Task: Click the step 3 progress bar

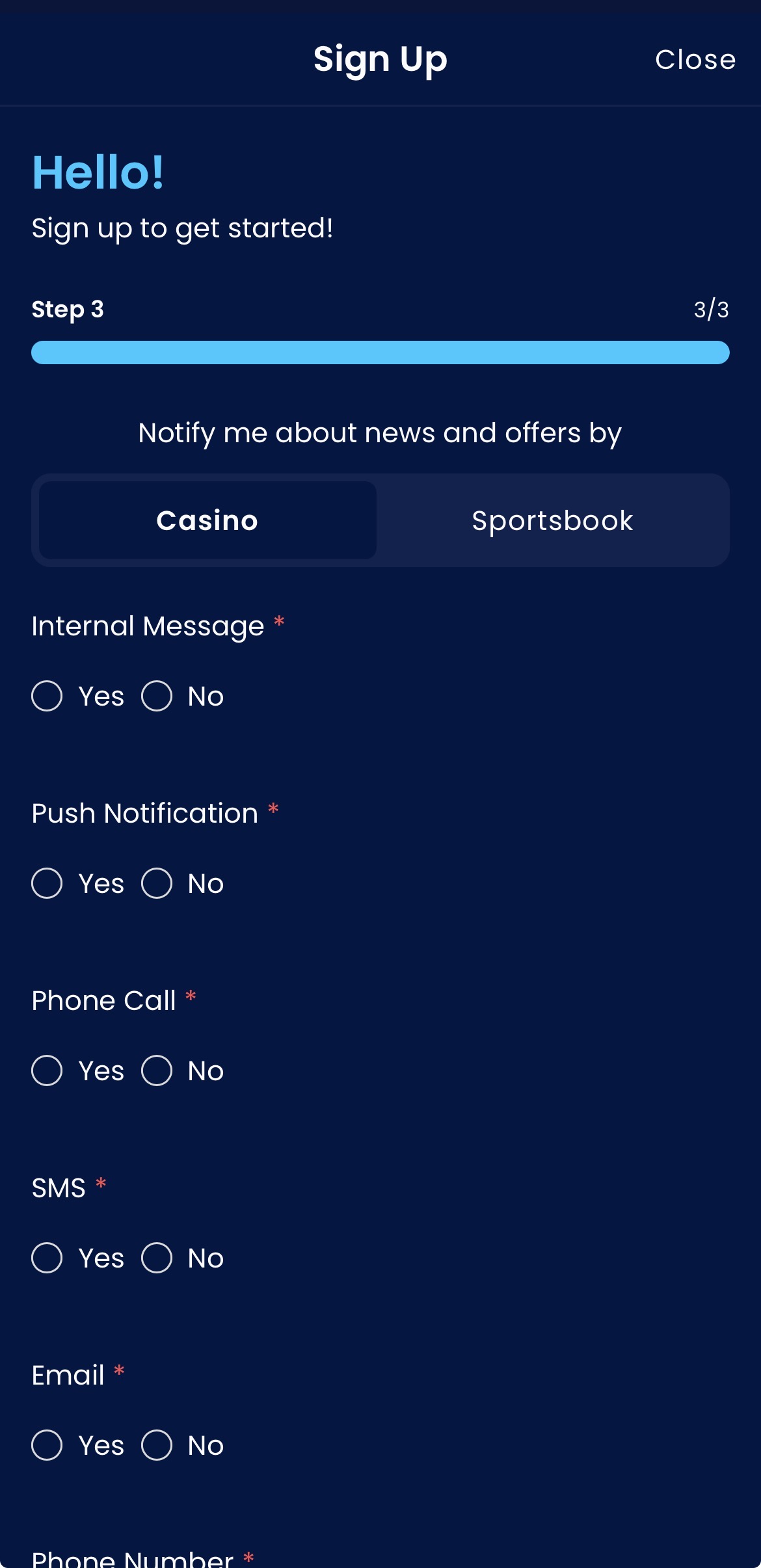Action: coord(380,351)
